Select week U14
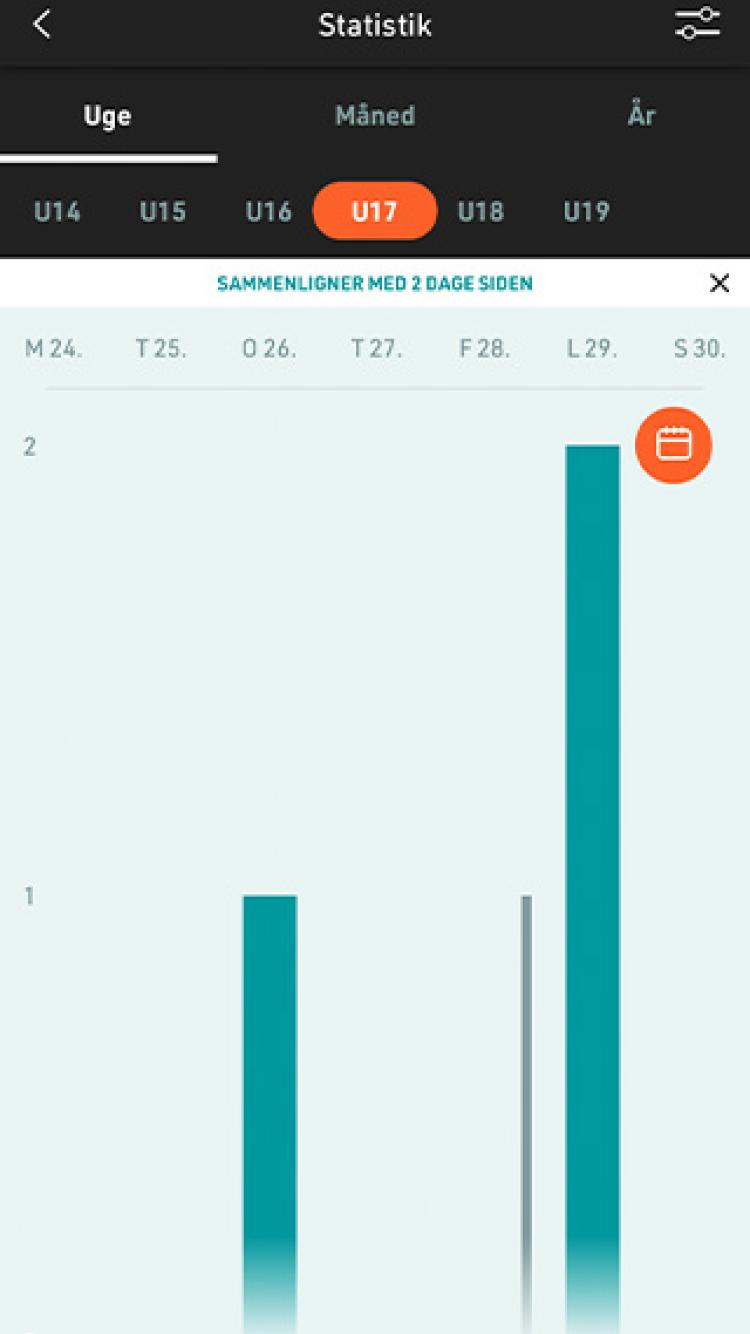750x1334 pixels. [57, 212]
